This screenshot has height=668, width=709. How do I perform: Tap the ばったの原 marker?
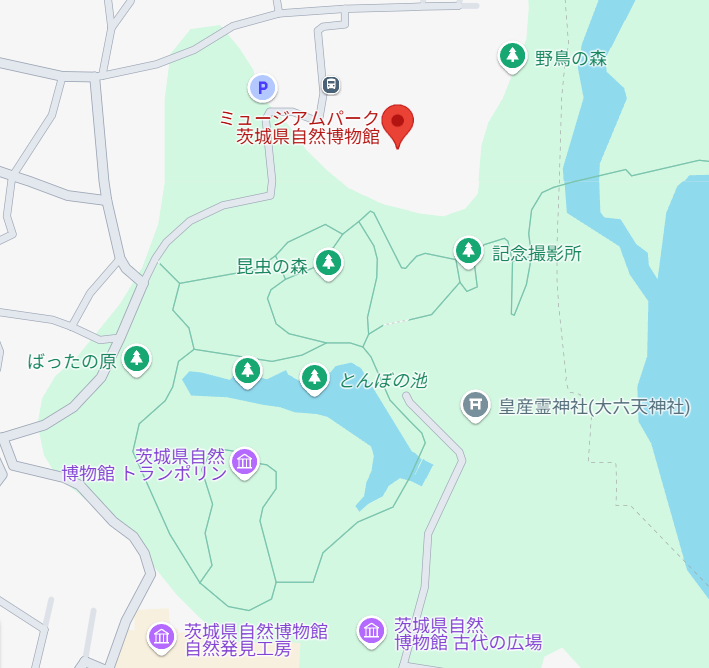pyautogui.click(x=136, y=359)
